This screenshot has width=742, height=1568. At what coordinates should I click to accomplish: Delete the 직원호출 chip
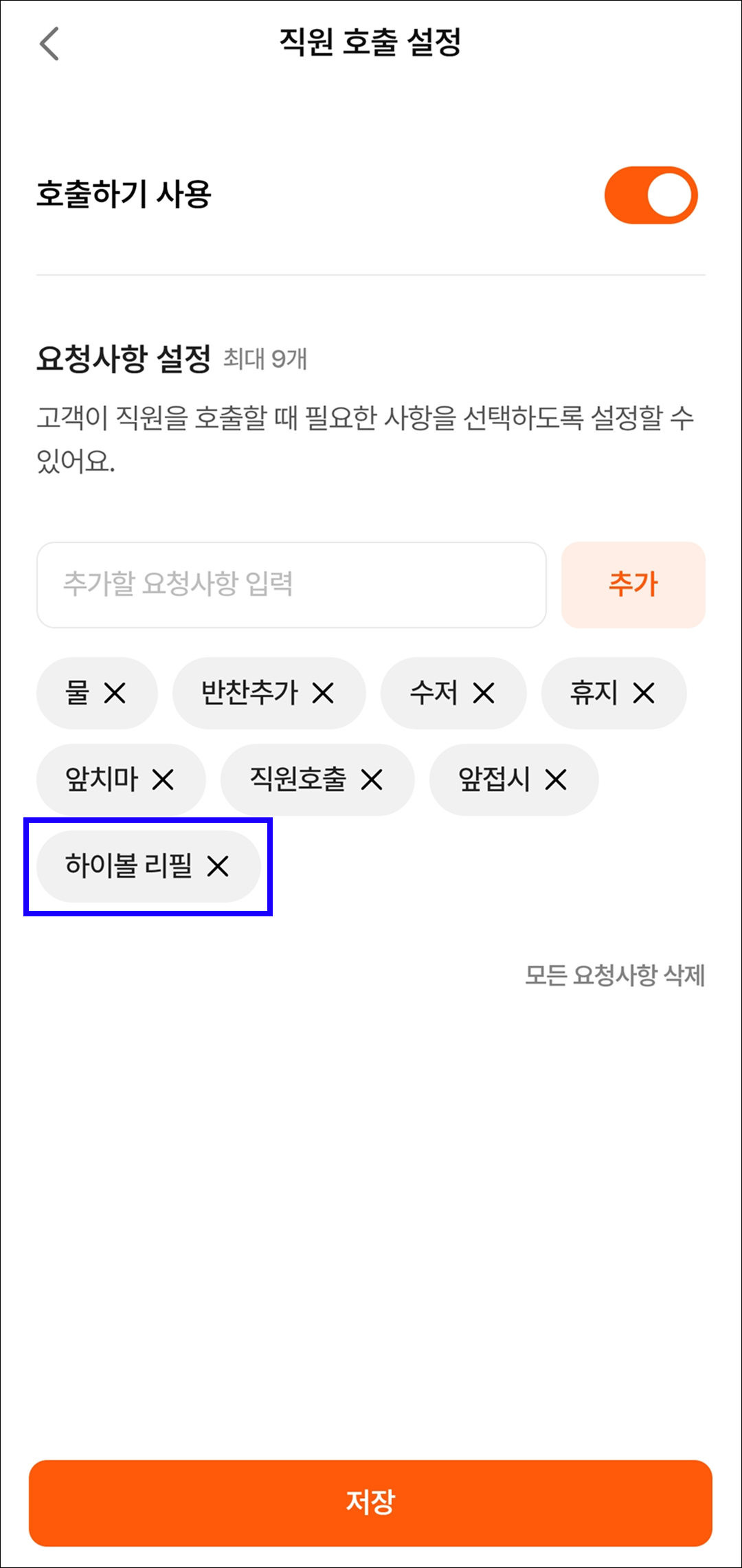tap(372, 780)
